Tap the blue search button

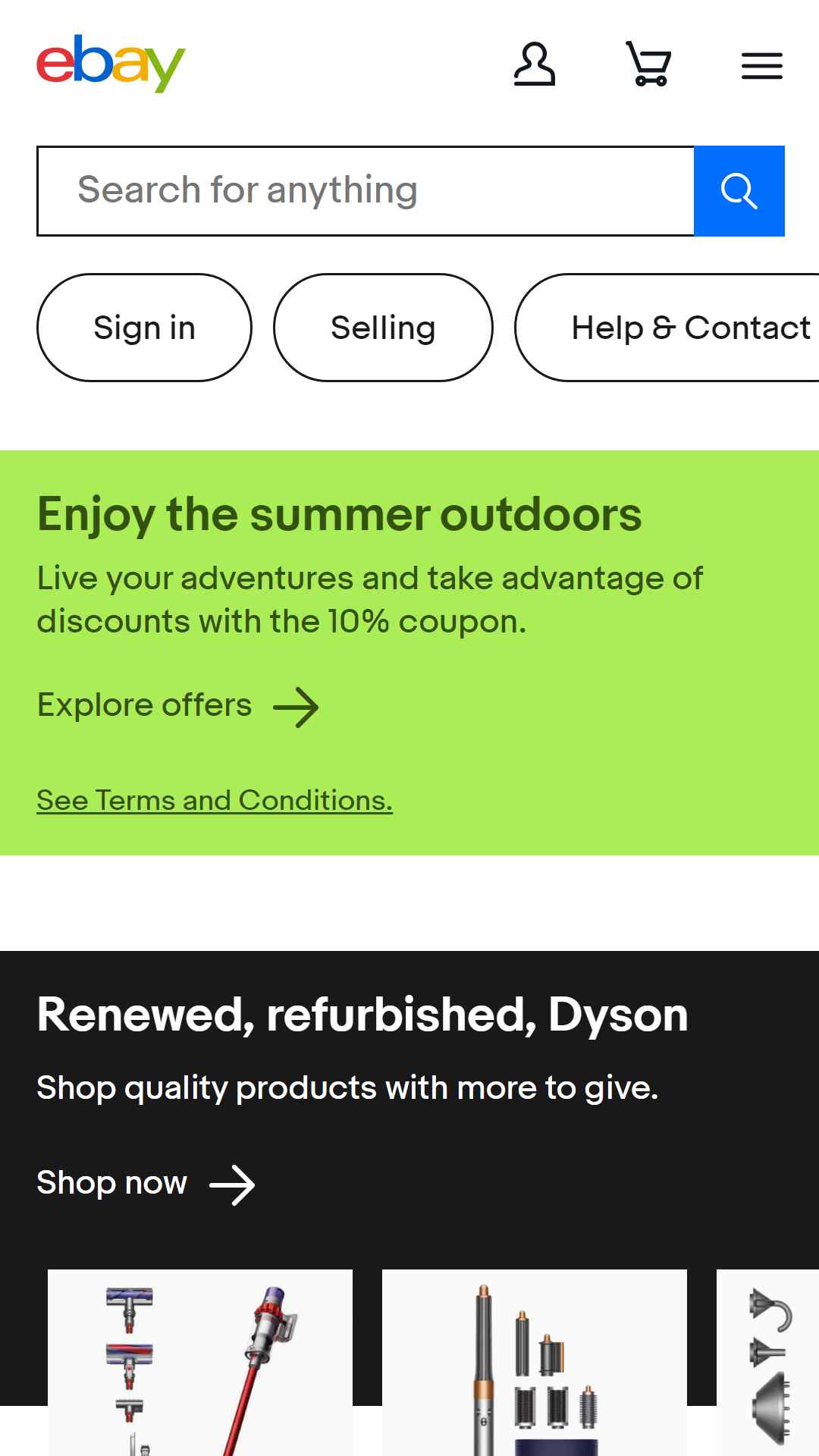click(739, 190)
